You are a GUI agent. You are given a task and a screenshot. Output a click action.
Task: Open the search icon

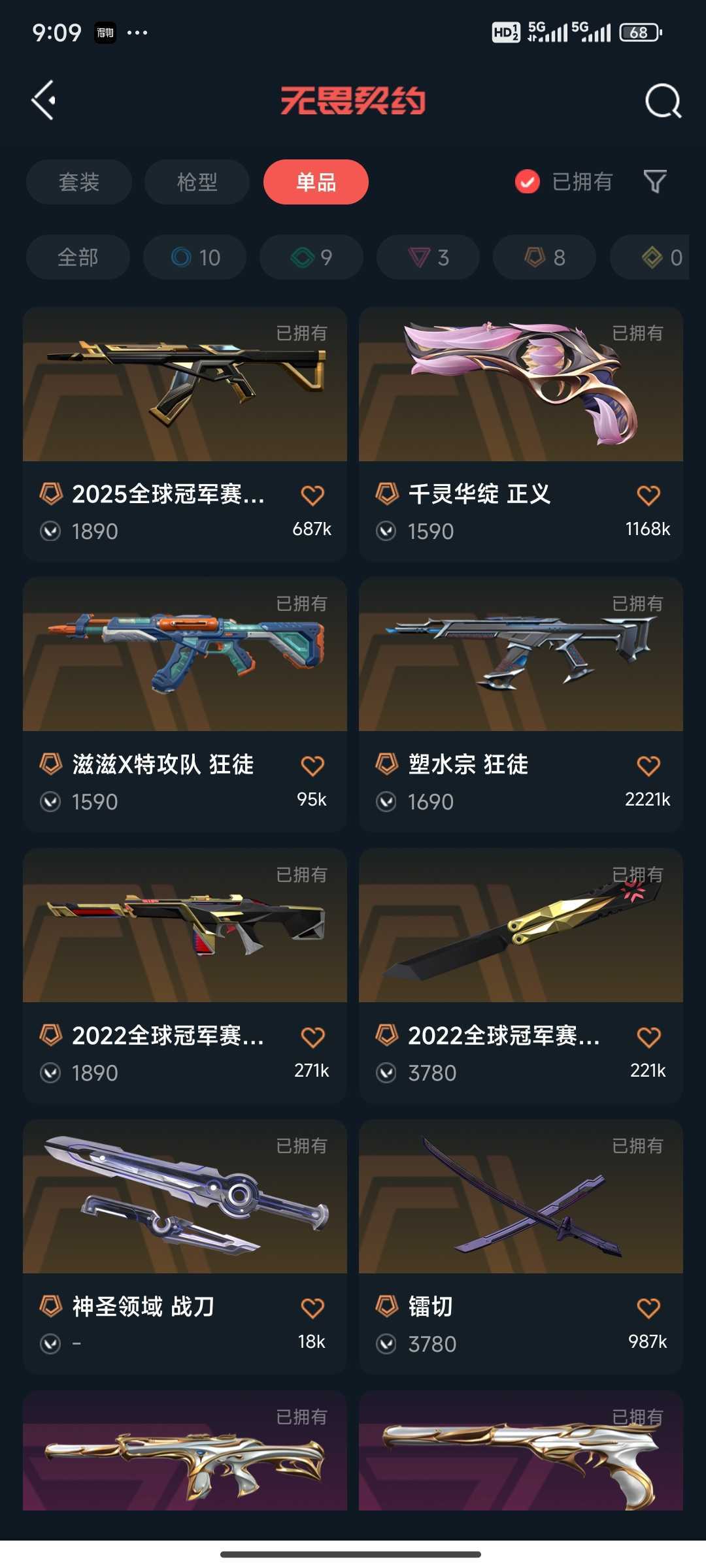click(663, 101)
